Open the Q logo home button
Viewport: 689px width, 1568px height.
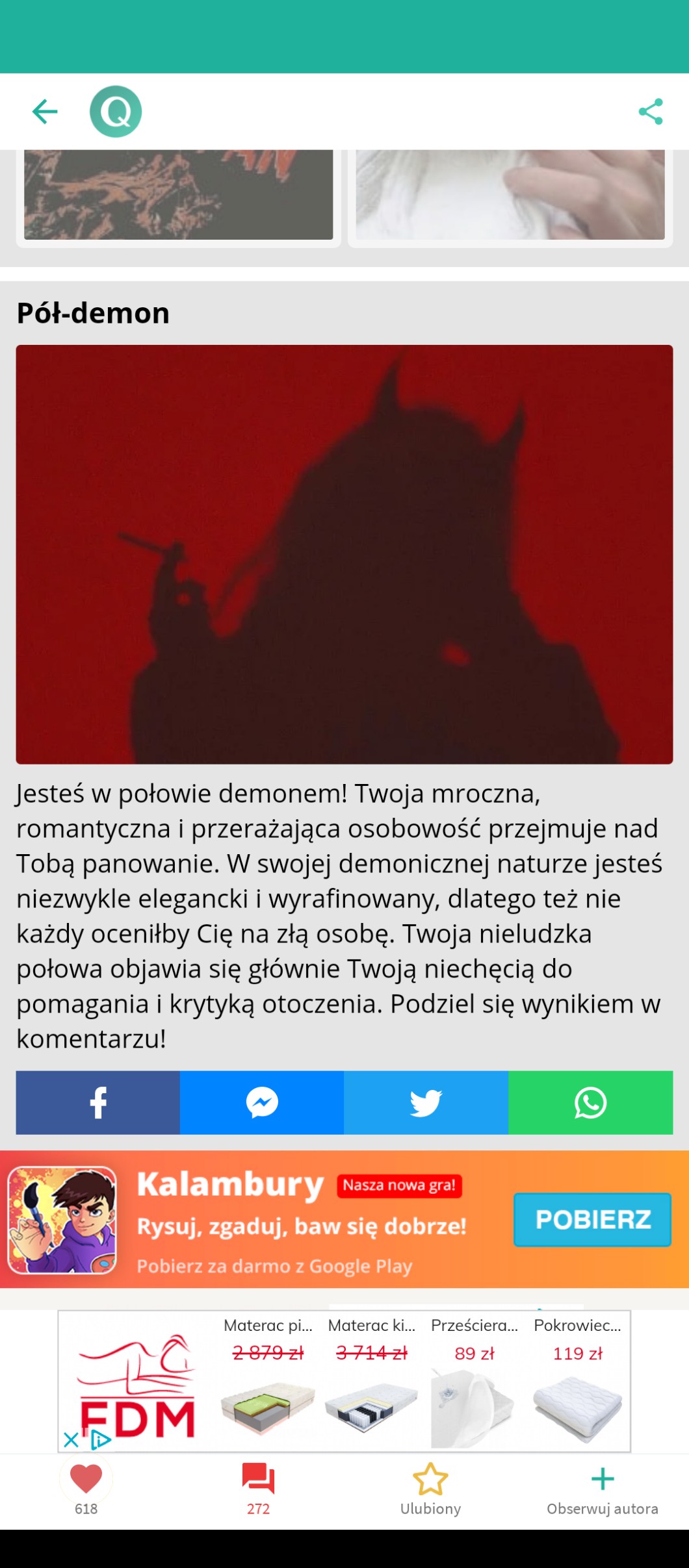click(x=116, y=111)
